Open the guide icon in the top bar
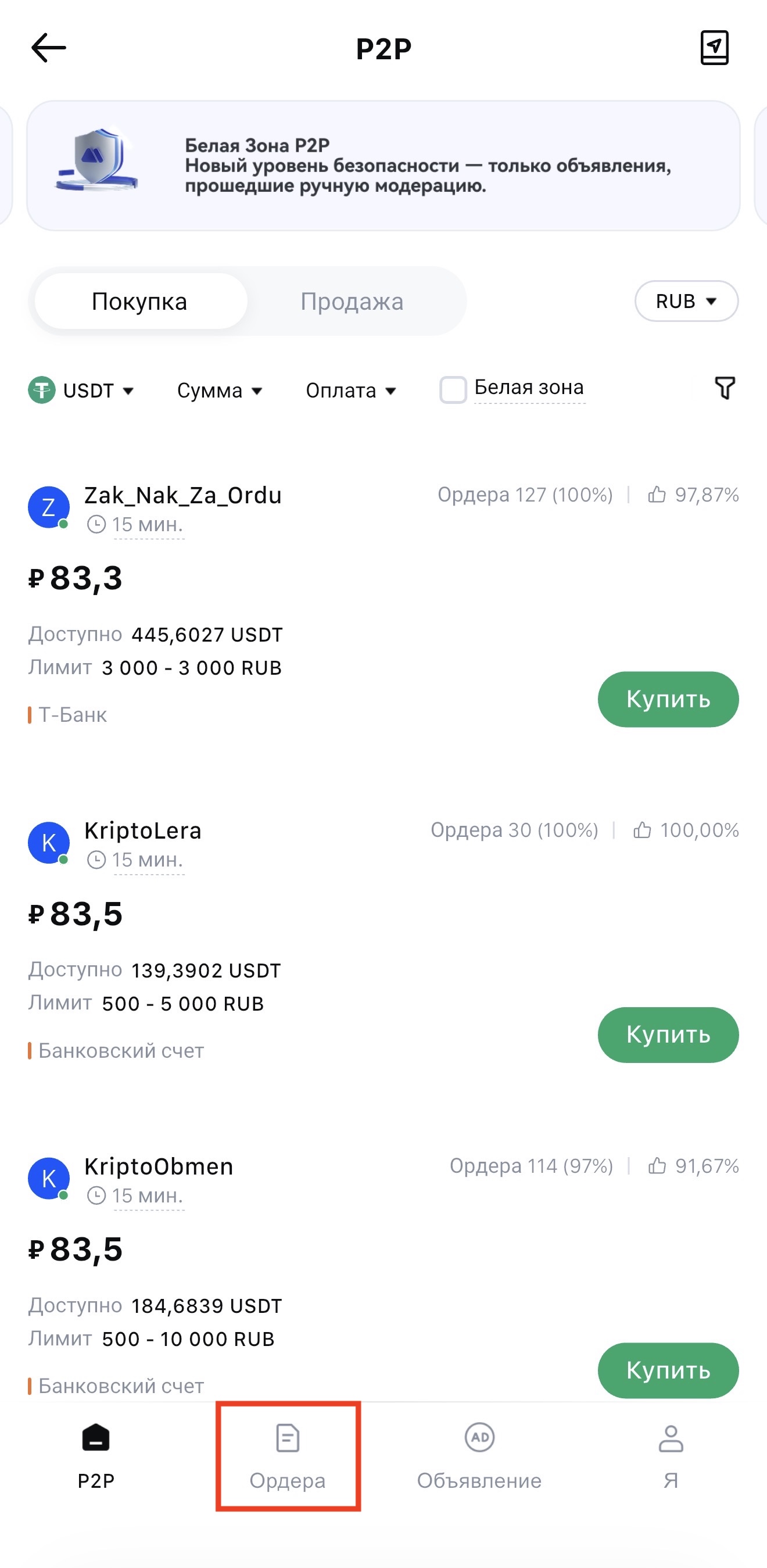Image resolution: width=767 pixels, height=1568 pixels. pos(714,48)
